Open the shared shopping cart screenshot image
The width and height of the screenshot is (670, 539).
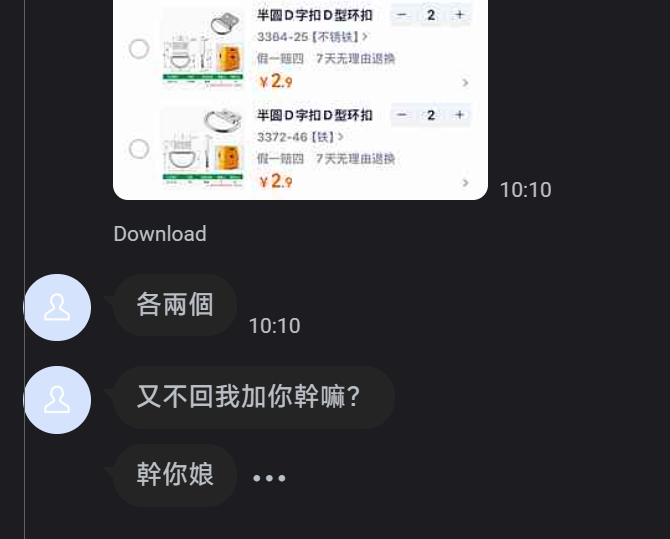[300, 100]
